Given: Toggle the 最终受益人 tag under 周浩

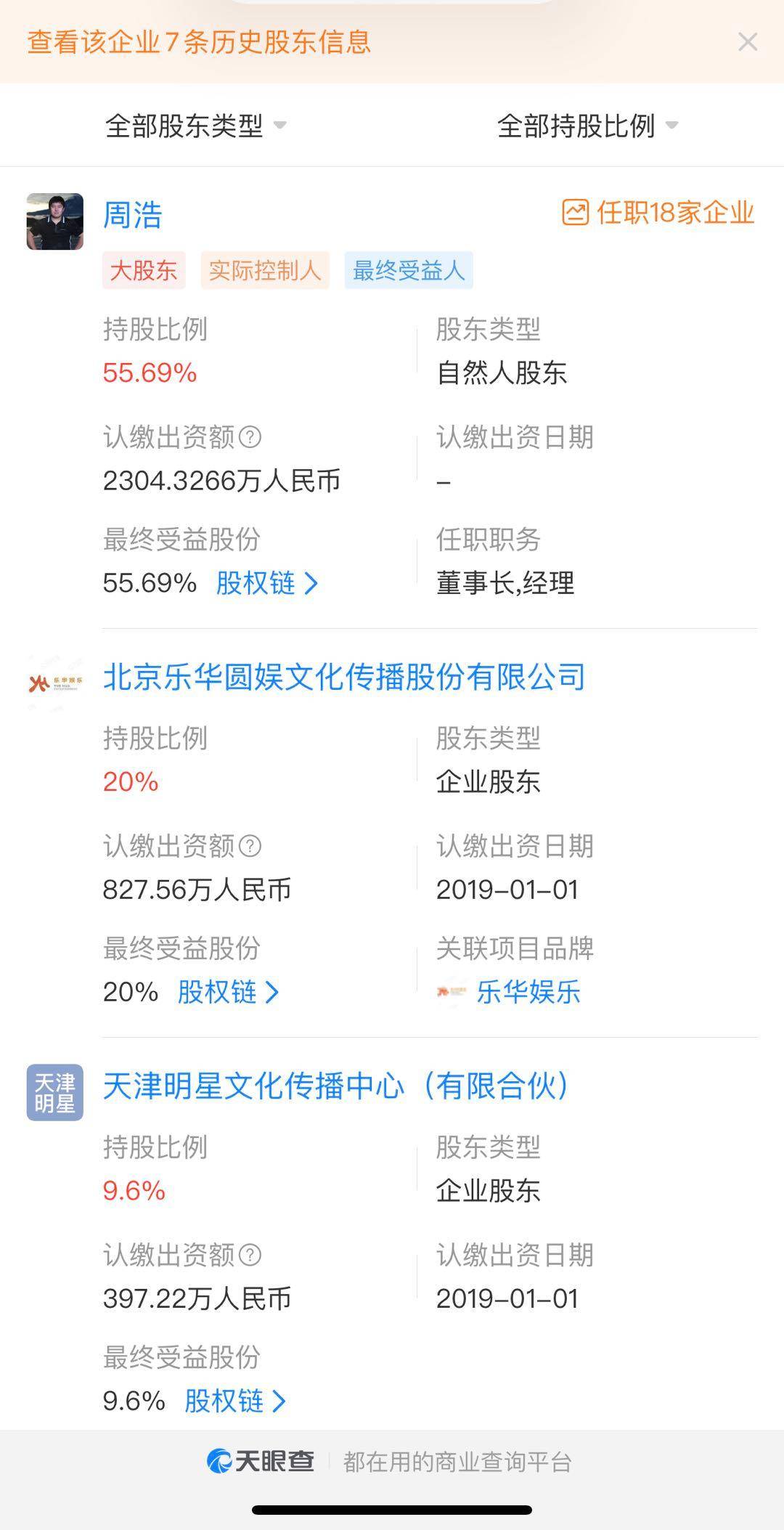Looking at the screenshot, I should coord(408,269).
